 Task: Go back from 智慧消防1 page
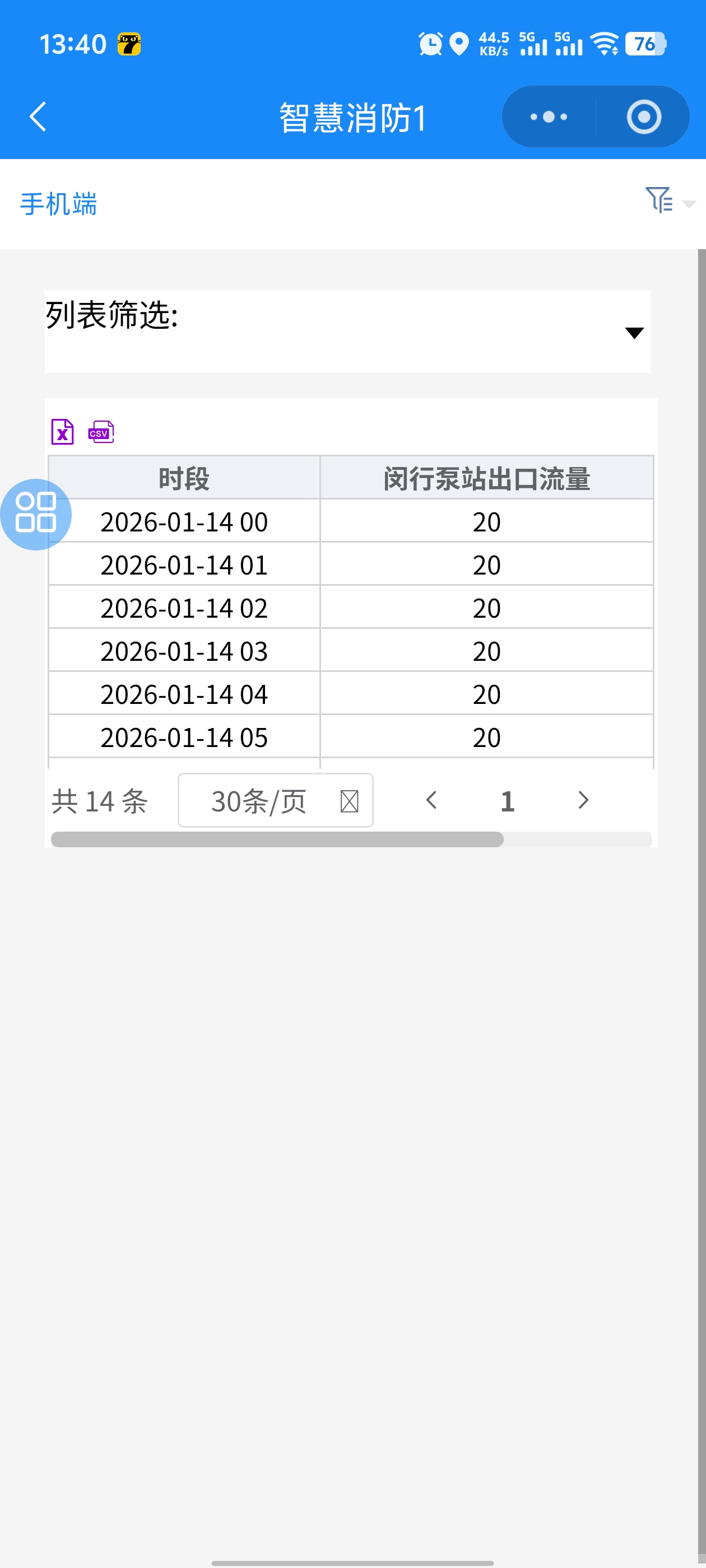[x=38, y=117]
